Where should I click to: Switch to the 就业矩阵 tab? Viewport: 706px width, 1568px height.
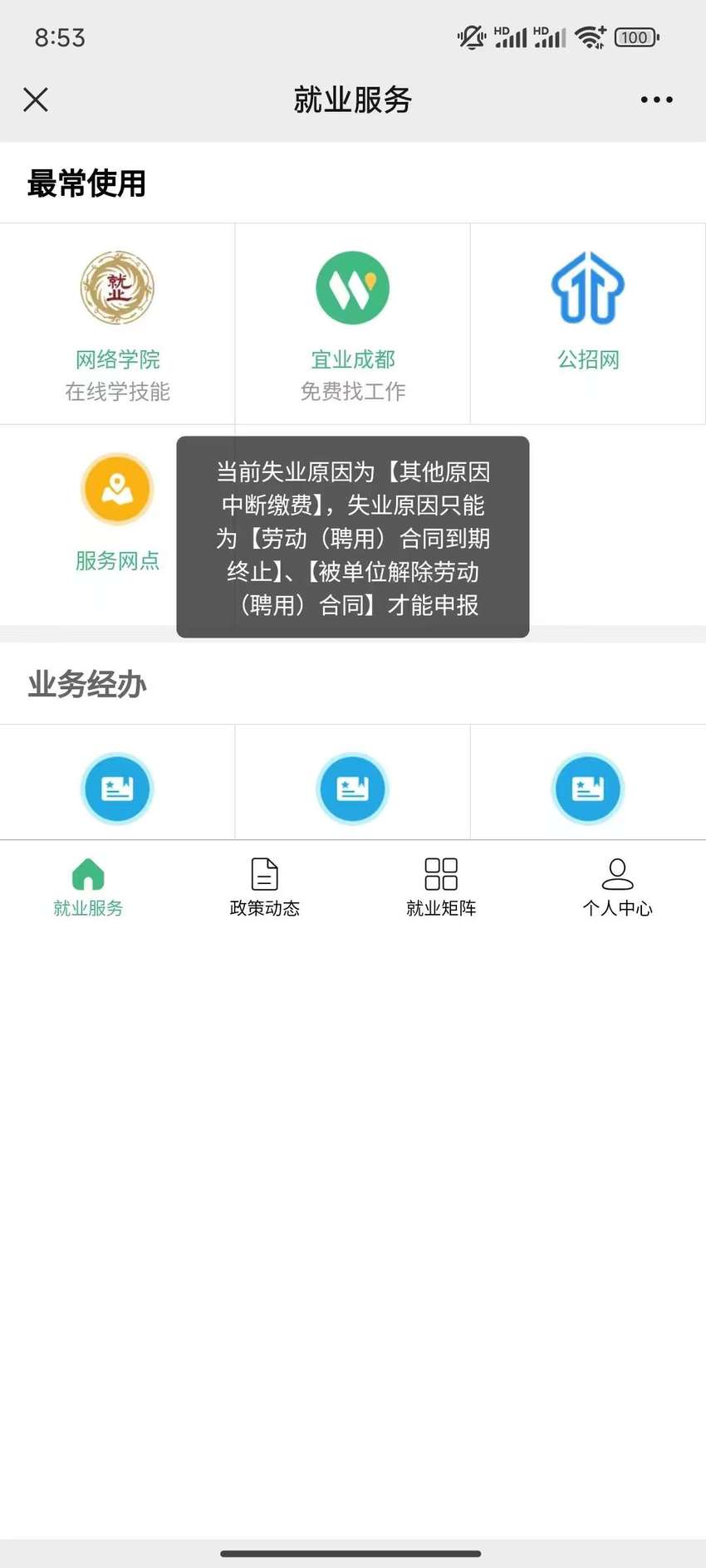(441, 887)
